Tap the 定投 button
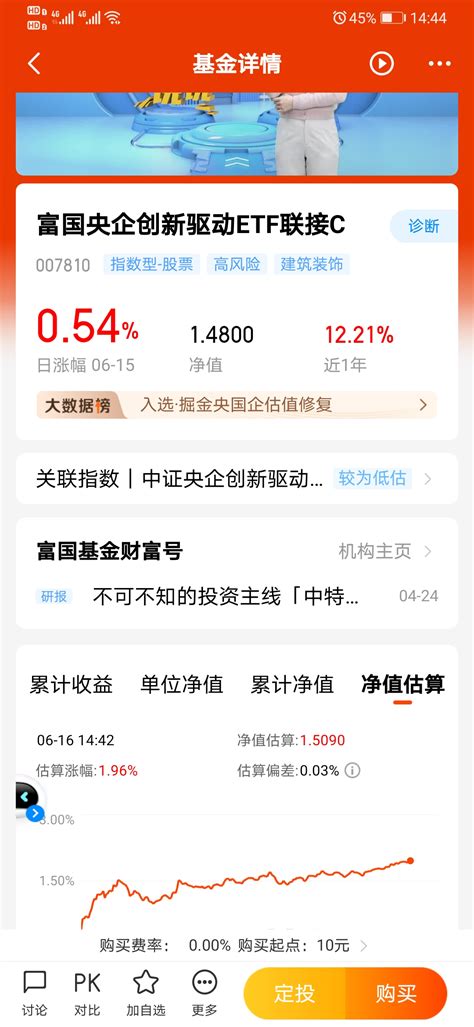Screen dimensions: 474x1027 click(295, 993)
